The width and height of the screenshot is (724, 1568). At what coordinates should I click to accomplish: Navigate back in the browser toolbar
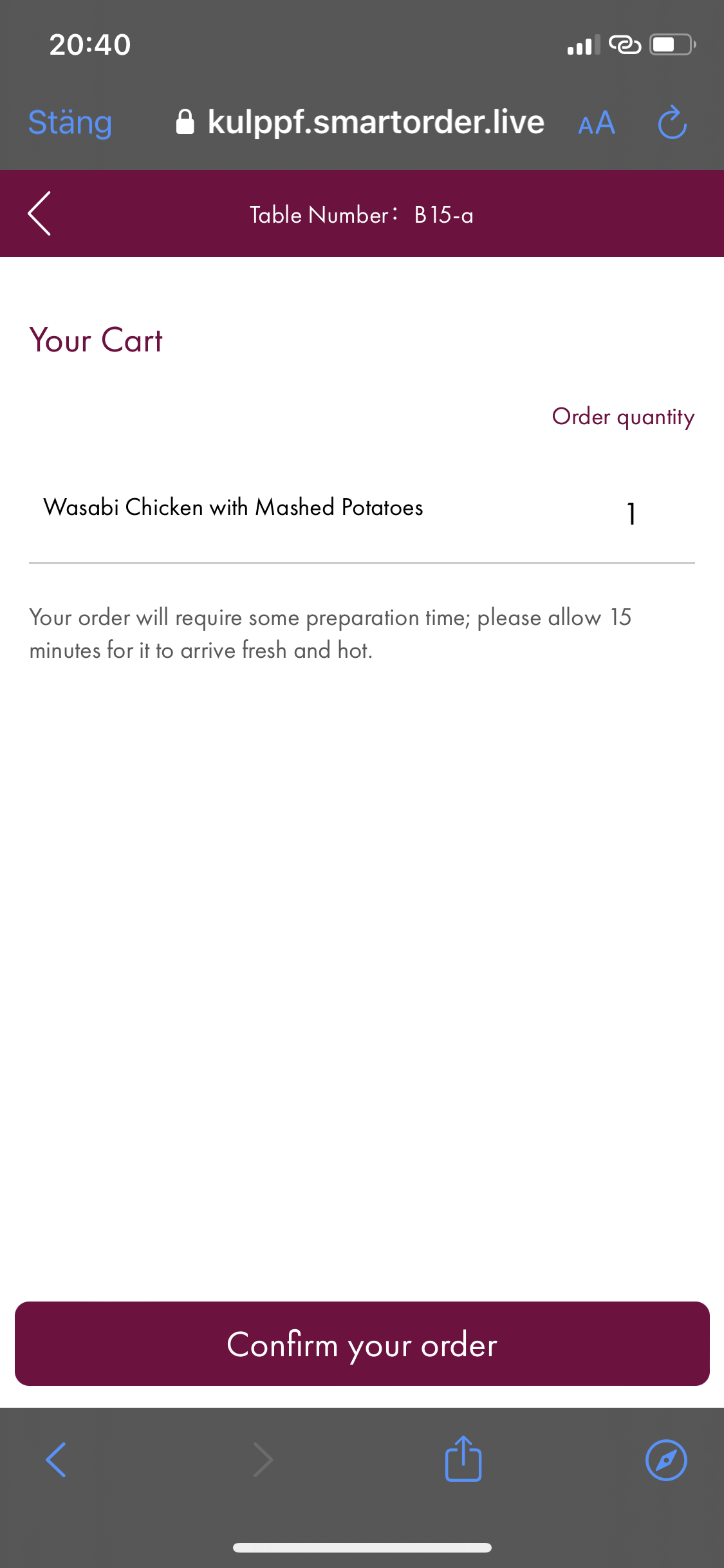click(x=57, y=1460)
